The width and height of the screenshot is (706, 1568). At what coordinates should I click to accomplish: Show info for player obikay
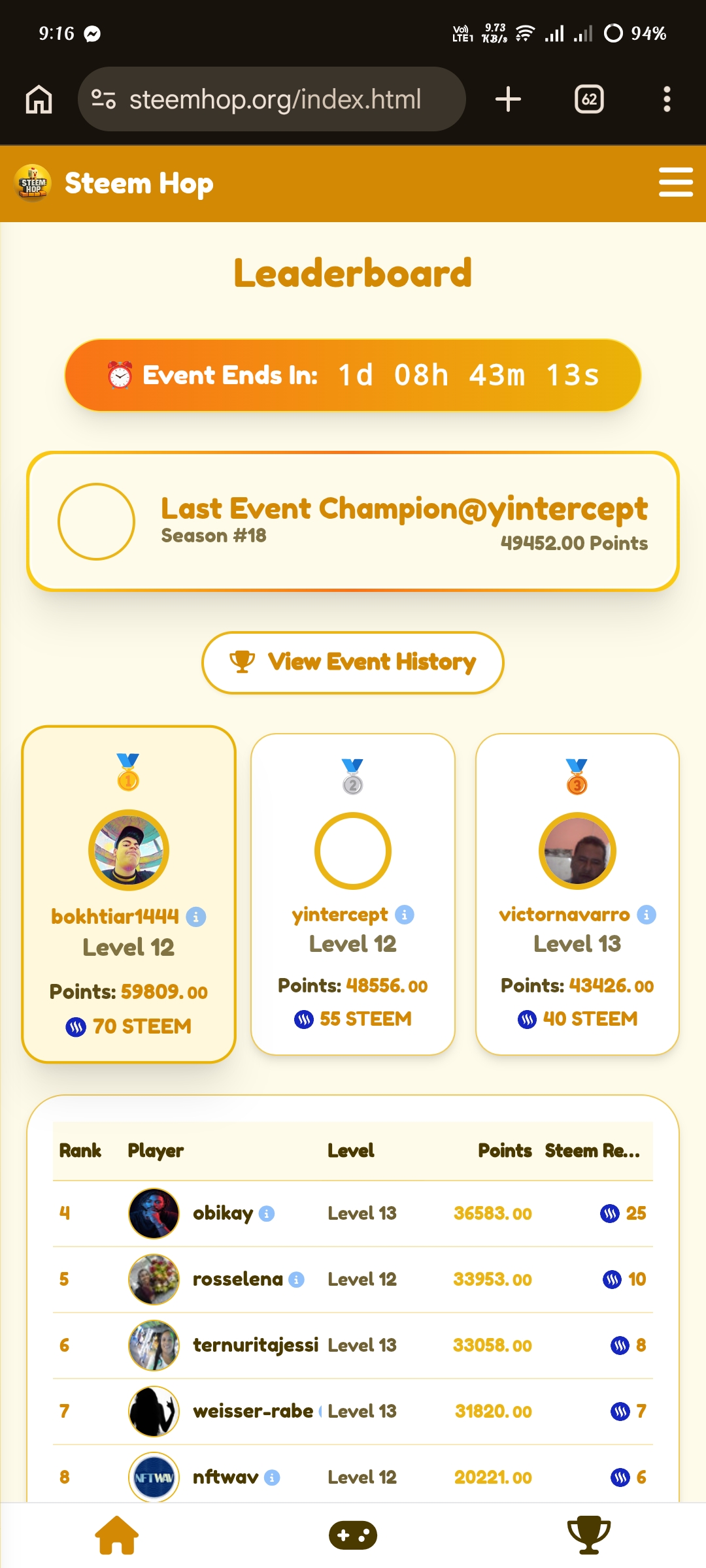[x=267, y=1213]
